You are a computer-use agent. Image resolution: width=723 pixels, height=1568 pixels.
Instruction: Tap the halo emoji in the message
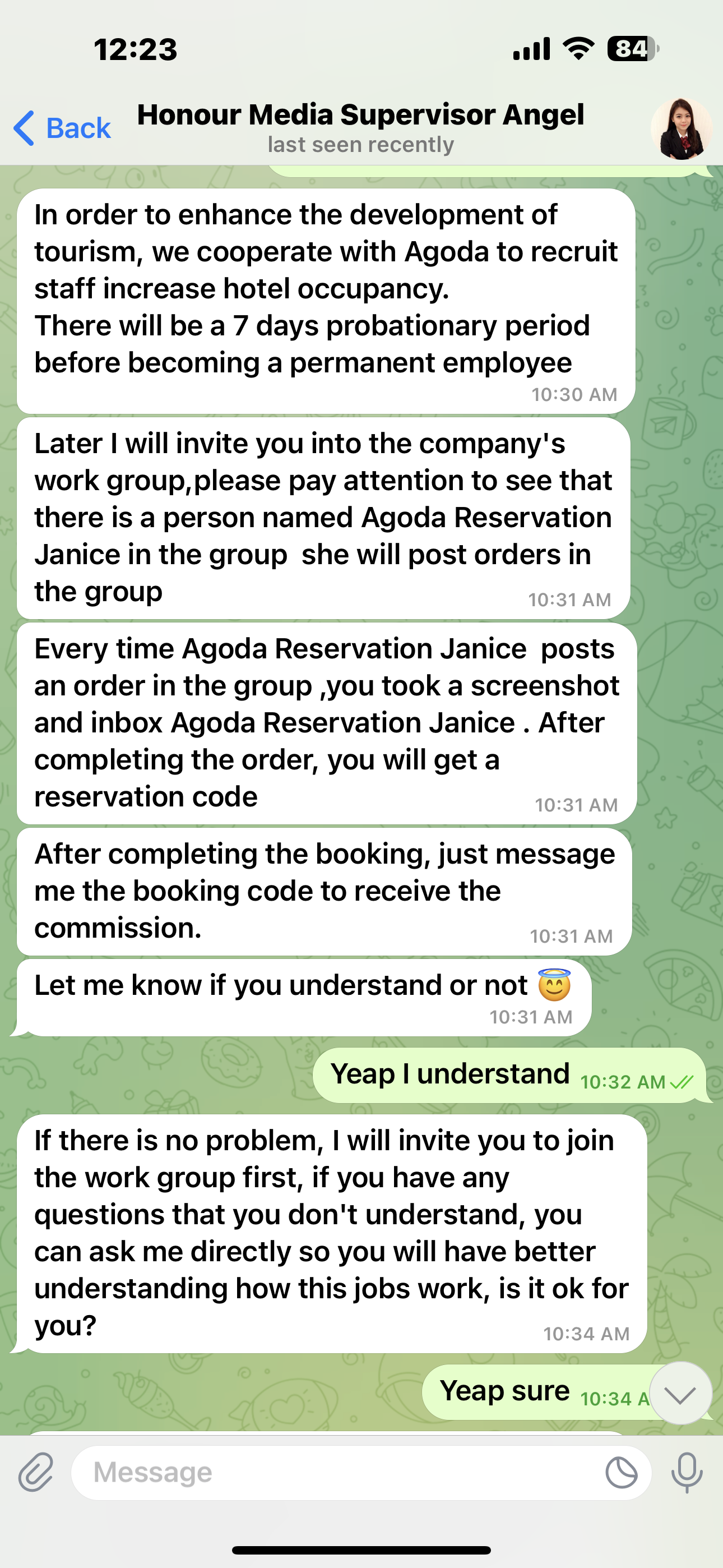(x=554, y=984)
